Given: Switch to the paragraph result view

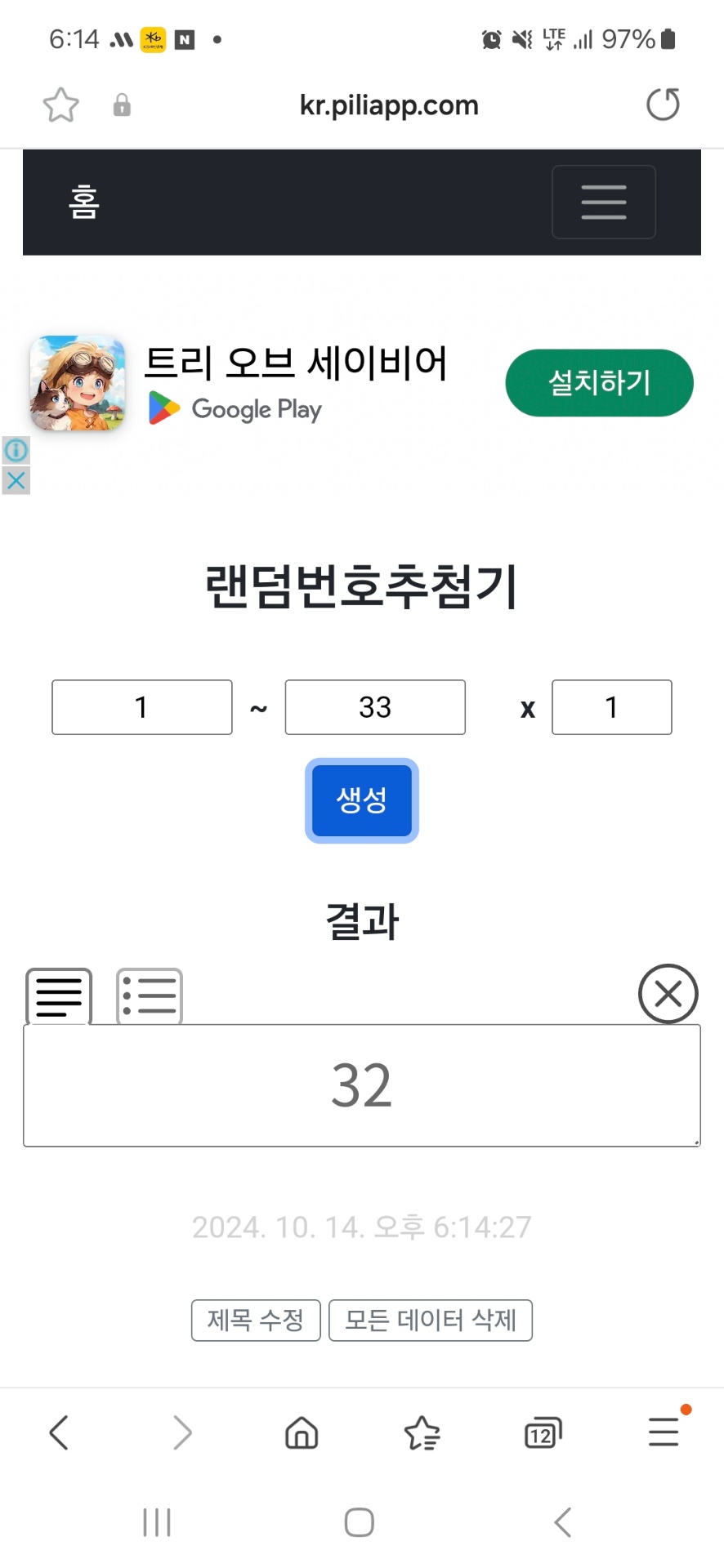Looking at the screenshot, I should [59, 996].
